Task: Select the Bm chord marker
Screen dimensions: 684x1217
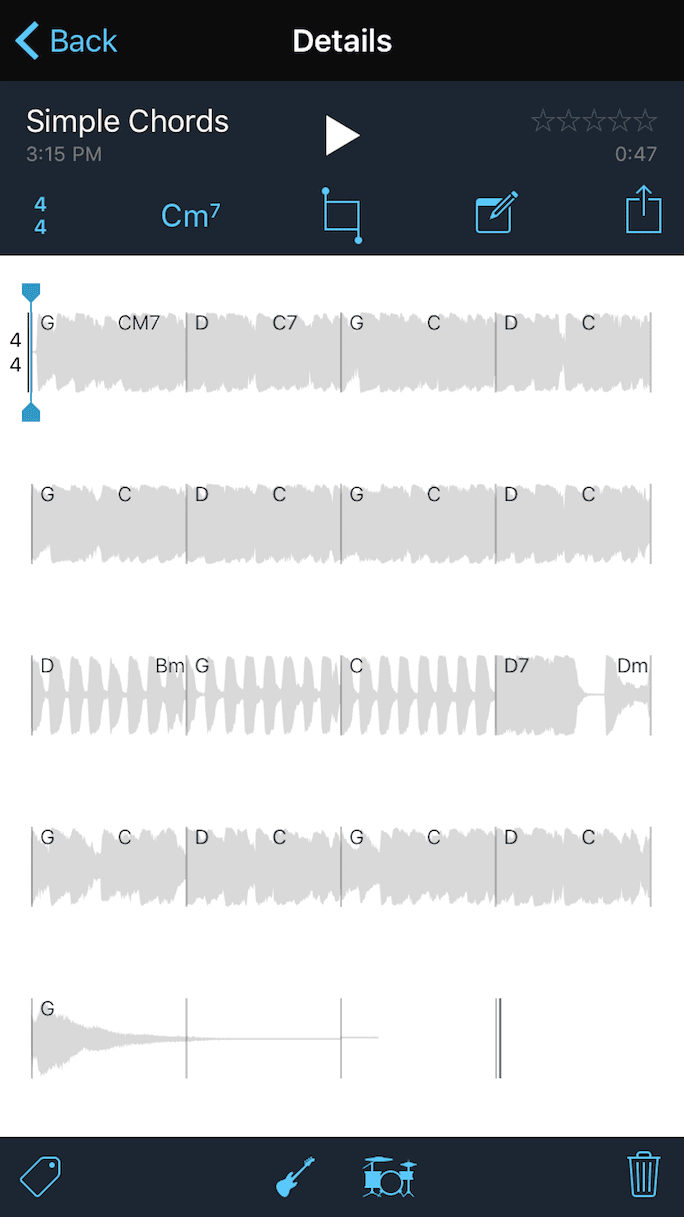Action: click(169, 666)
